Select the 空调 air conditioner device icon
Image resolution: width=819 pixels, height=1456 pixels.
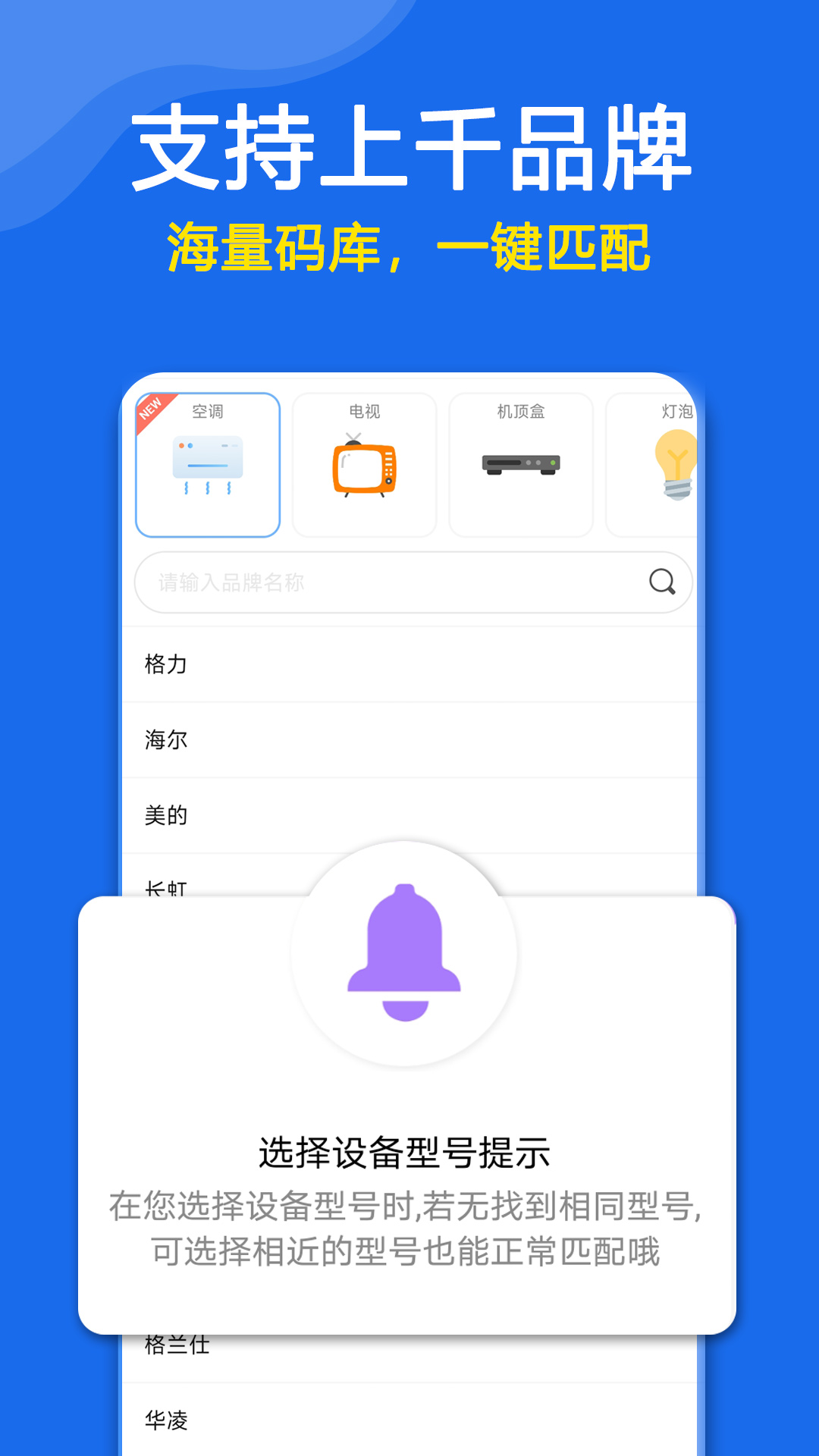(x=209, y=464)
